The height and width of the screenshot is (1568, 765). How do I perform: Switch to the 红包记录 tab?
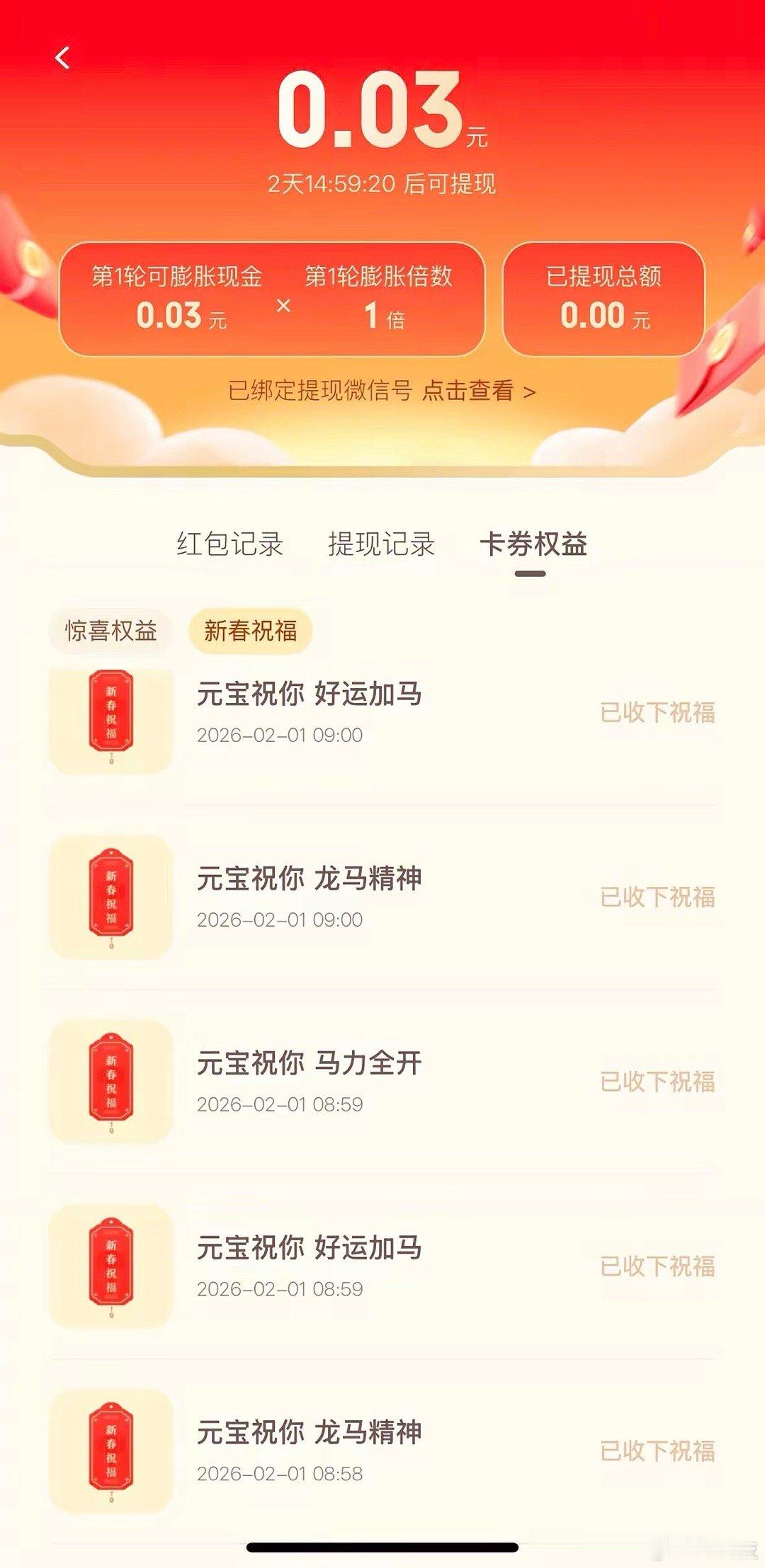(x=230, y=545)
